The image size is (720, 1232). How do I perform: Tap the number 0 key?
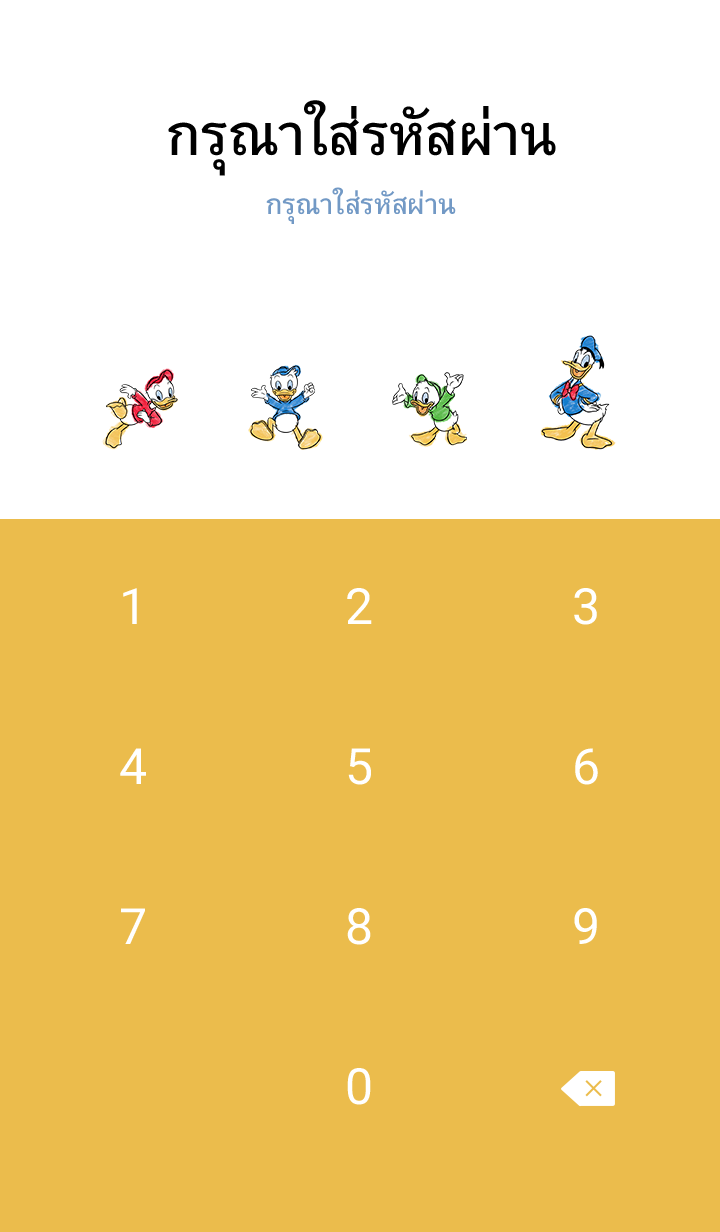[359, 1087]
